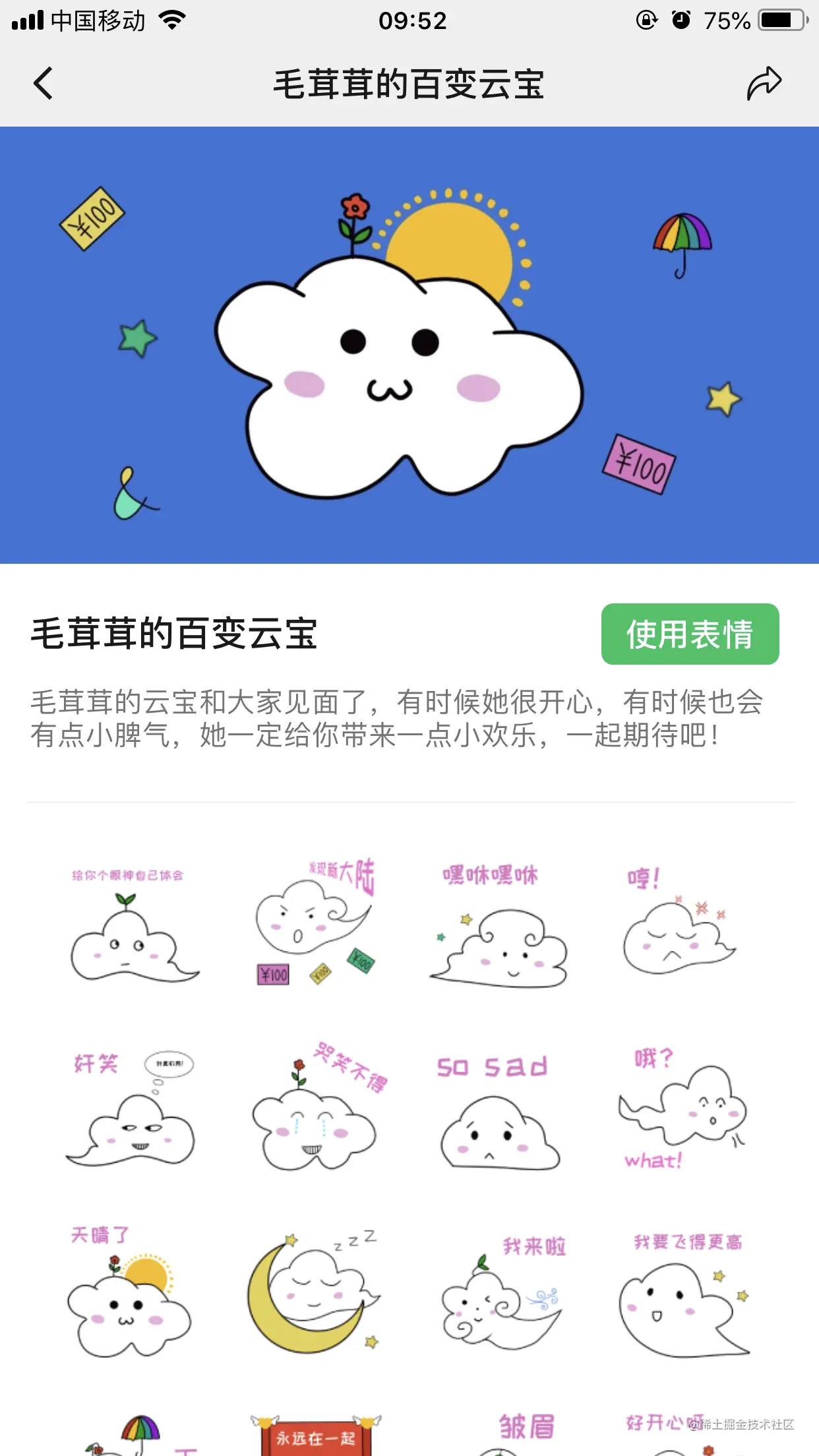Preview the 皱眉 sticker
The width and height of the screenshot is (819, 1456).
521,1434
